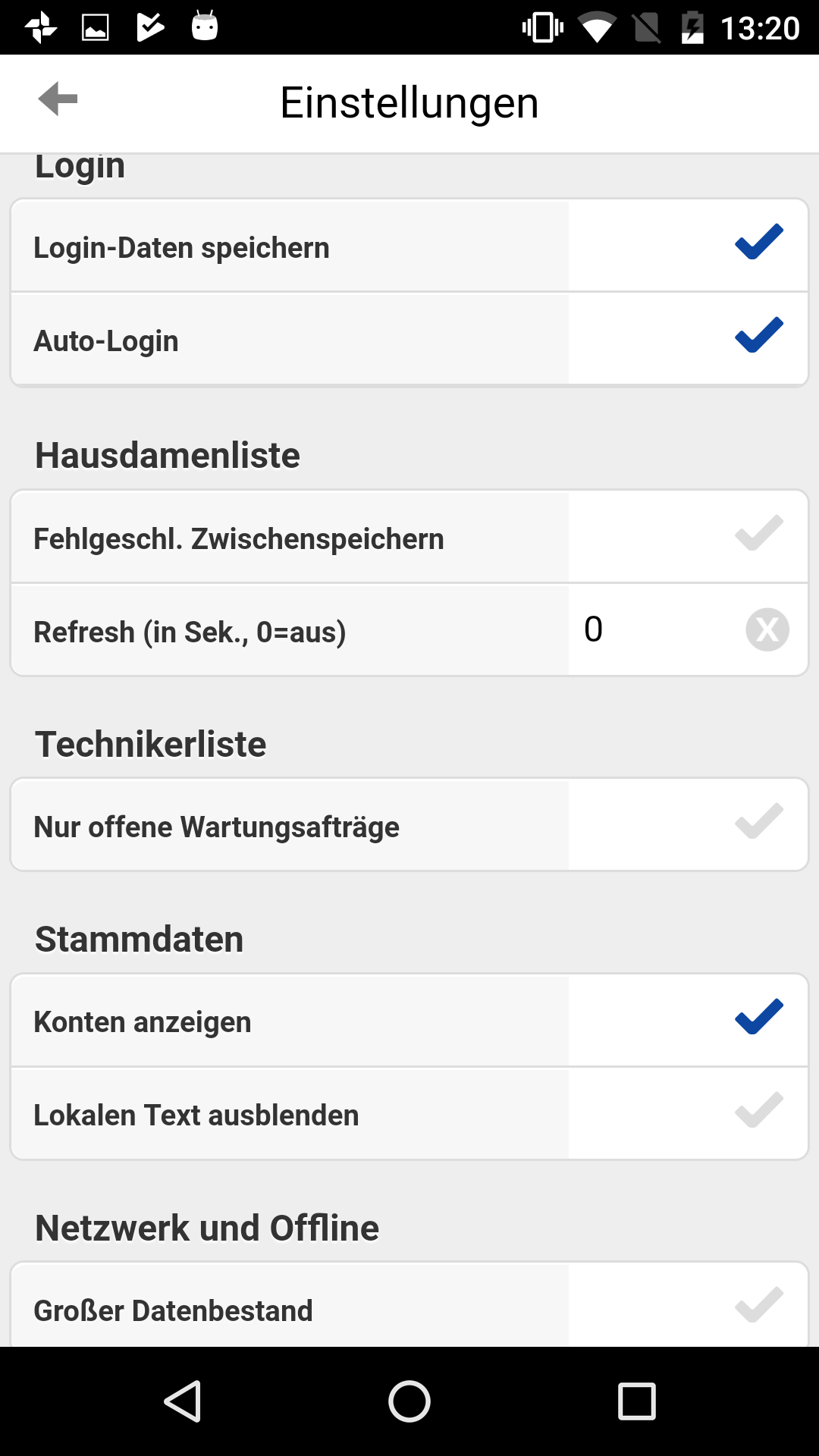The width and height of the screenshot is (819, 1456).
Task: Open recent apps from navigation bar
Action: (637, 1401)
